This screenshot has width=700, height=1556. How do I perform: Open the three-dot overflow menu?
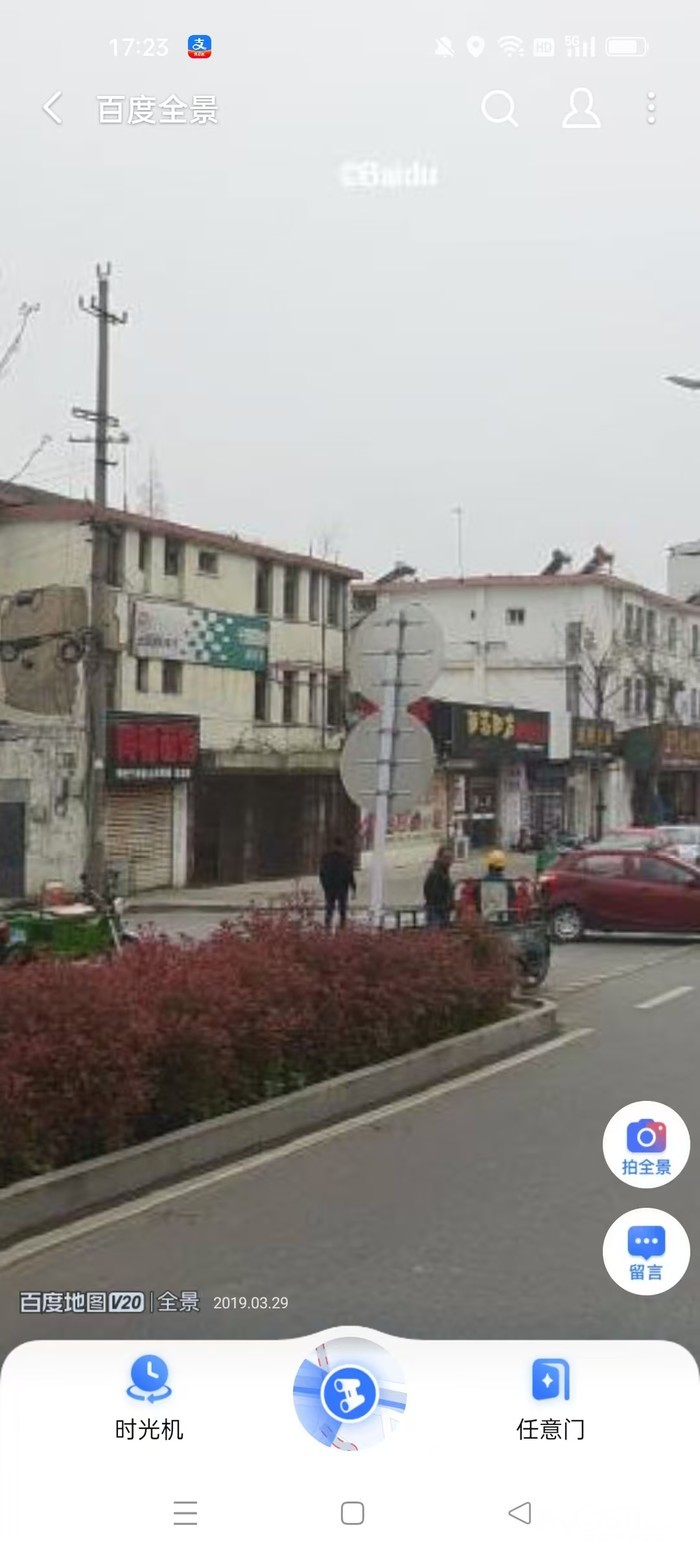point(651,108)
